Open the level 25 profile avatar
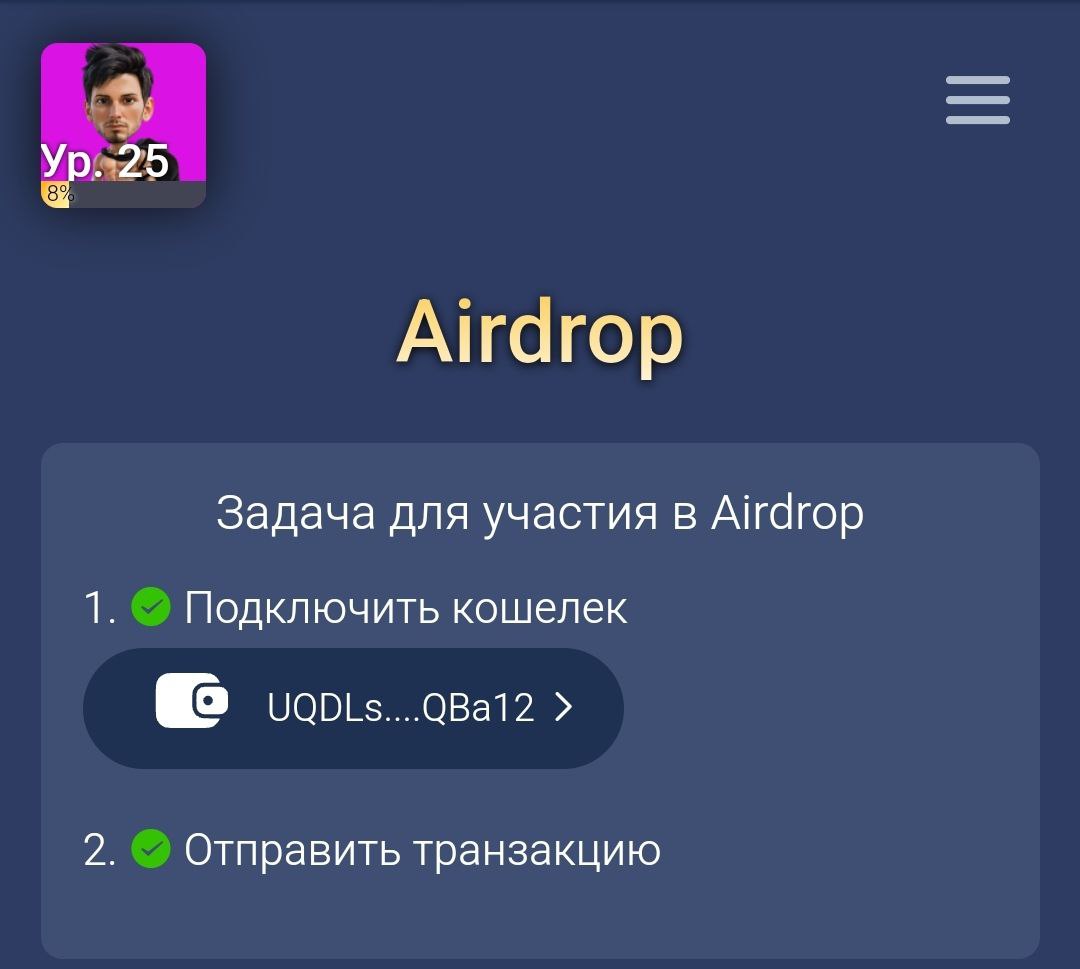 click(x=123, y=124)
